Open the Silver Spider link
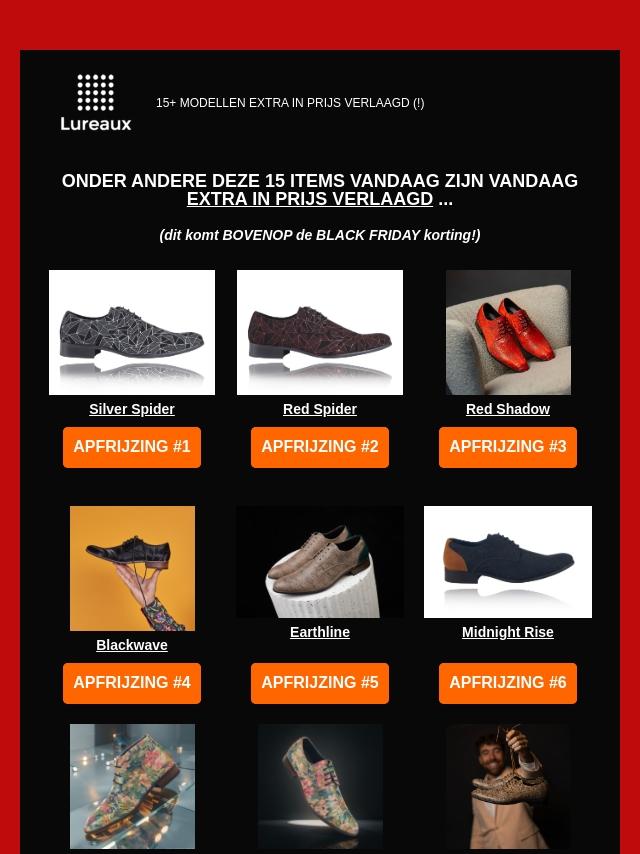This screenshot has width=640, height=854. (132, 409)
